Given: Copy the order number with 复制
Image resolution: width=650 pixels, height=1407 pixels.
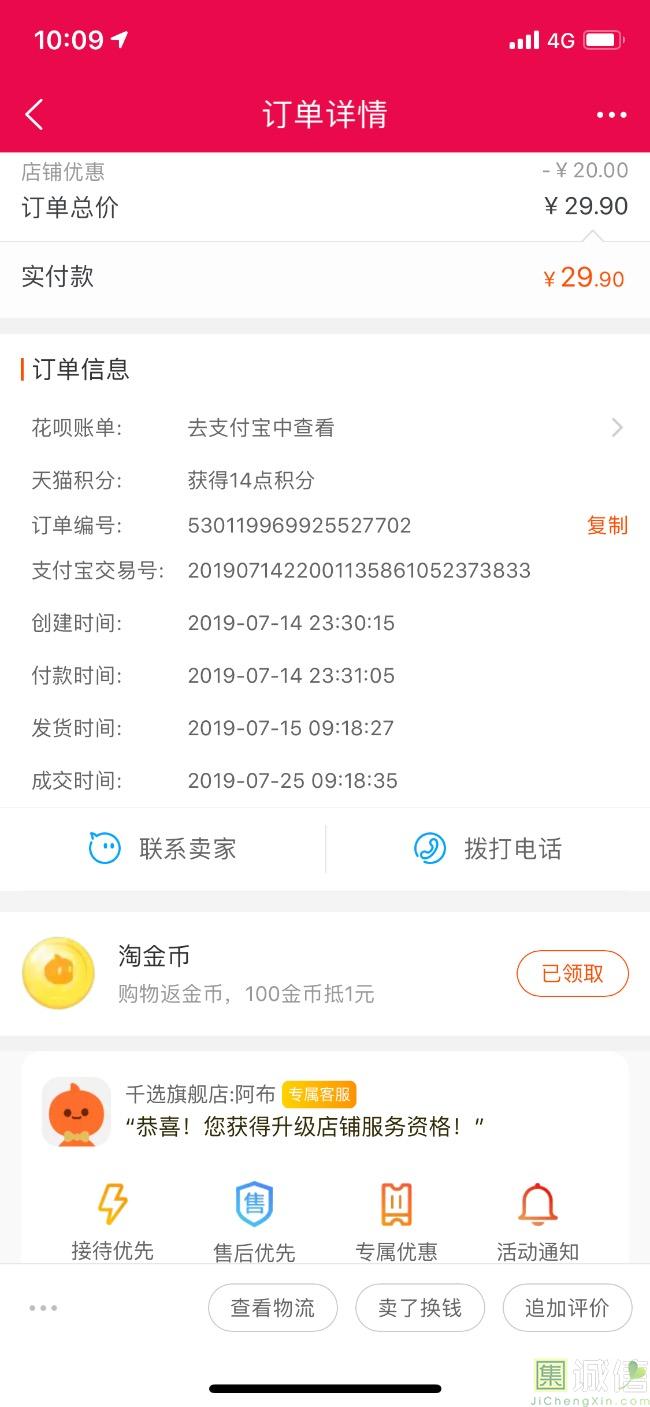Looking at the screenshot, I should [607, 525].
